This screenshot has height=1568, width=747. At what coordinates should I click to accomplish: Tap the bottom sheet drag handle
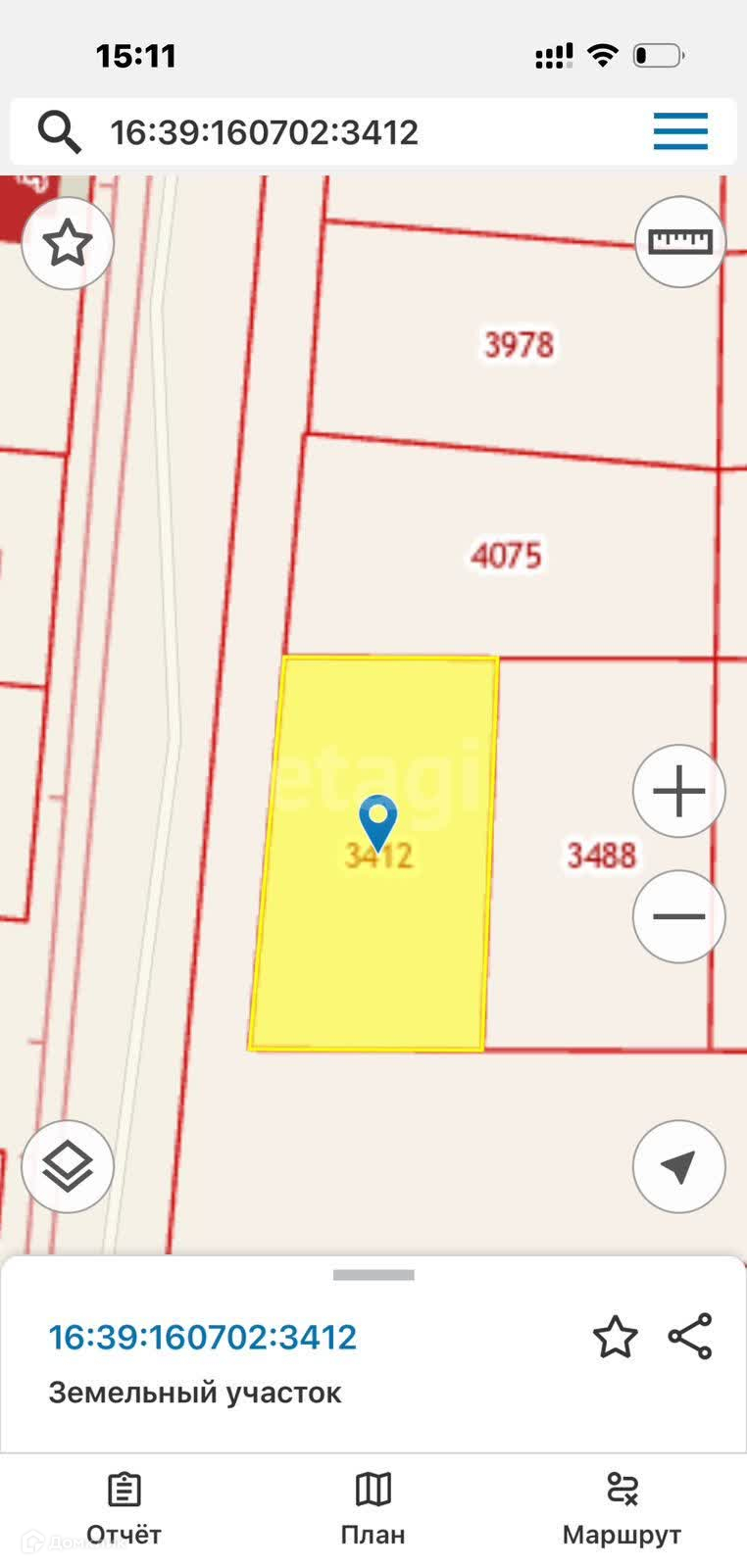coord(373,1275)
